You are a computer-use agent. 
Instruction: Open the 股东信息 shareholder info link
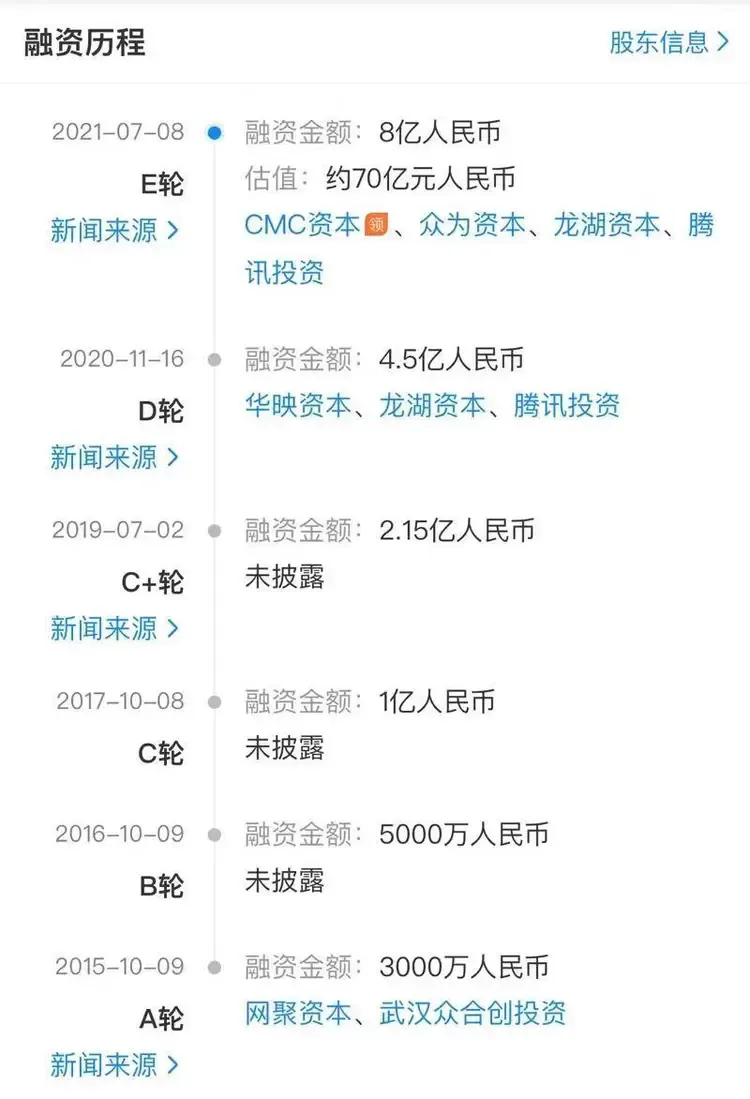pos(669,42)
